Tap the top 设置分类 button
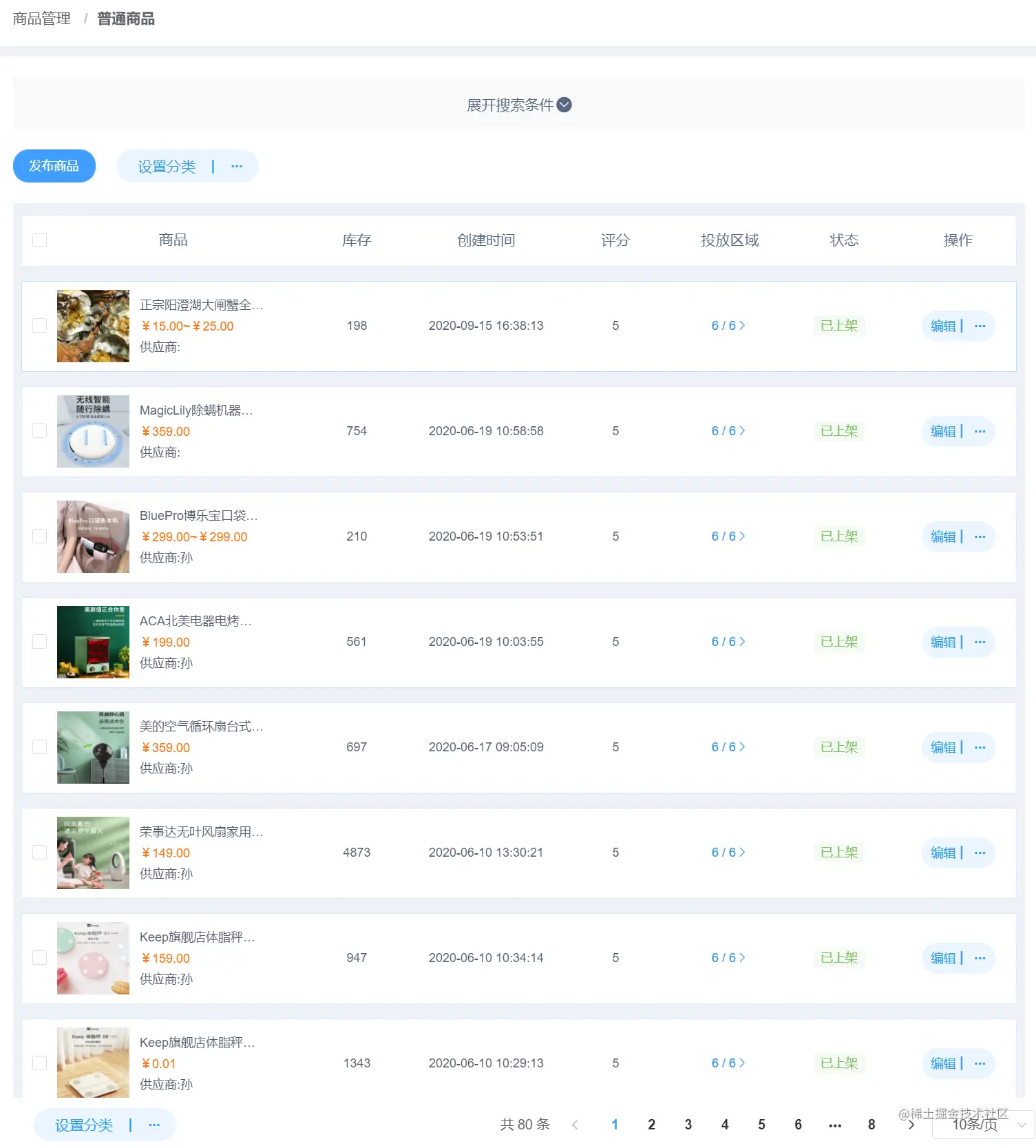Viewport: 1036px width, 1148px height. [x=167, y=167]
